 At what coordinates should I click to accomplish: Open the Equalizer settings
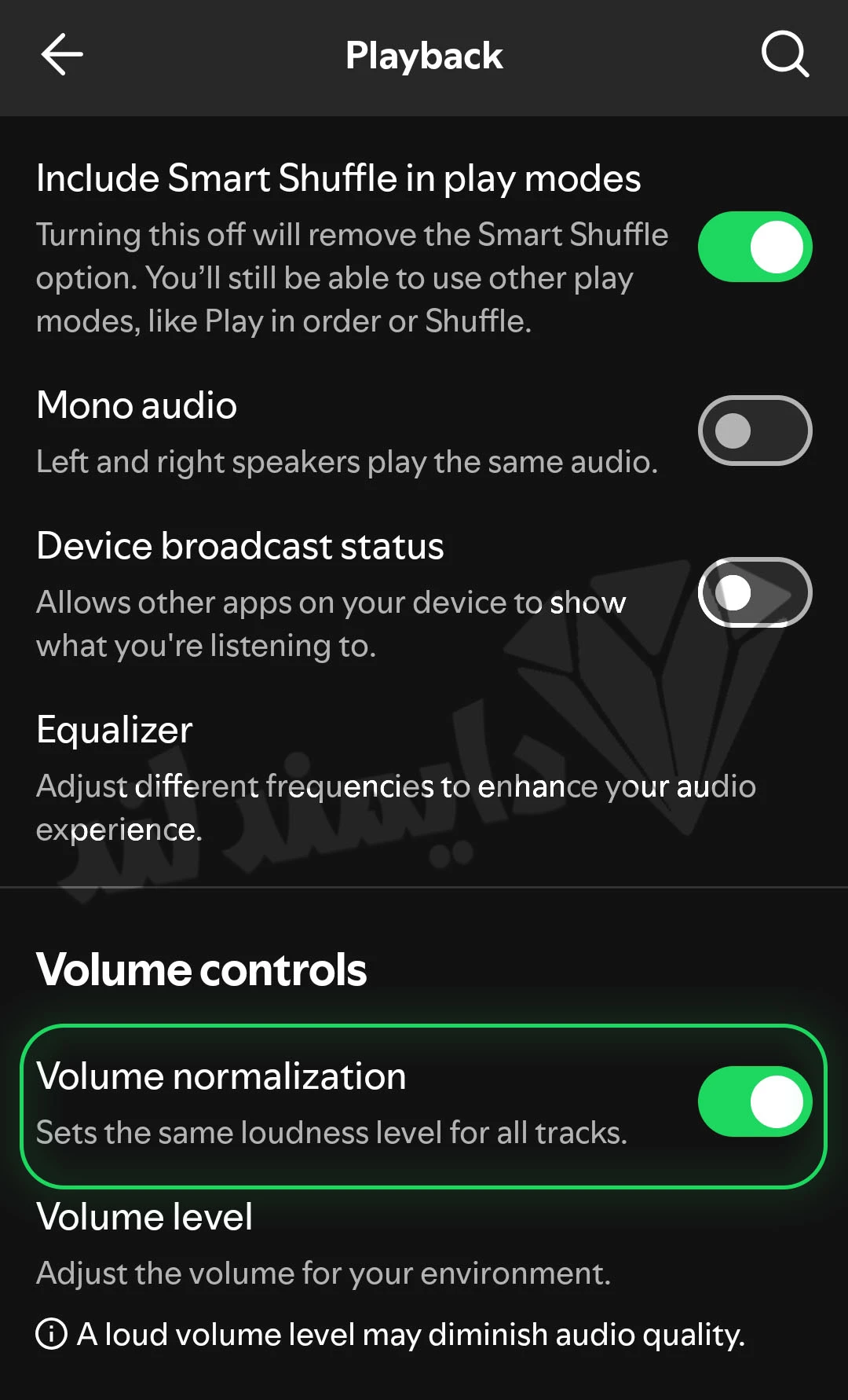pyautogui.click(x=424, y=776)
